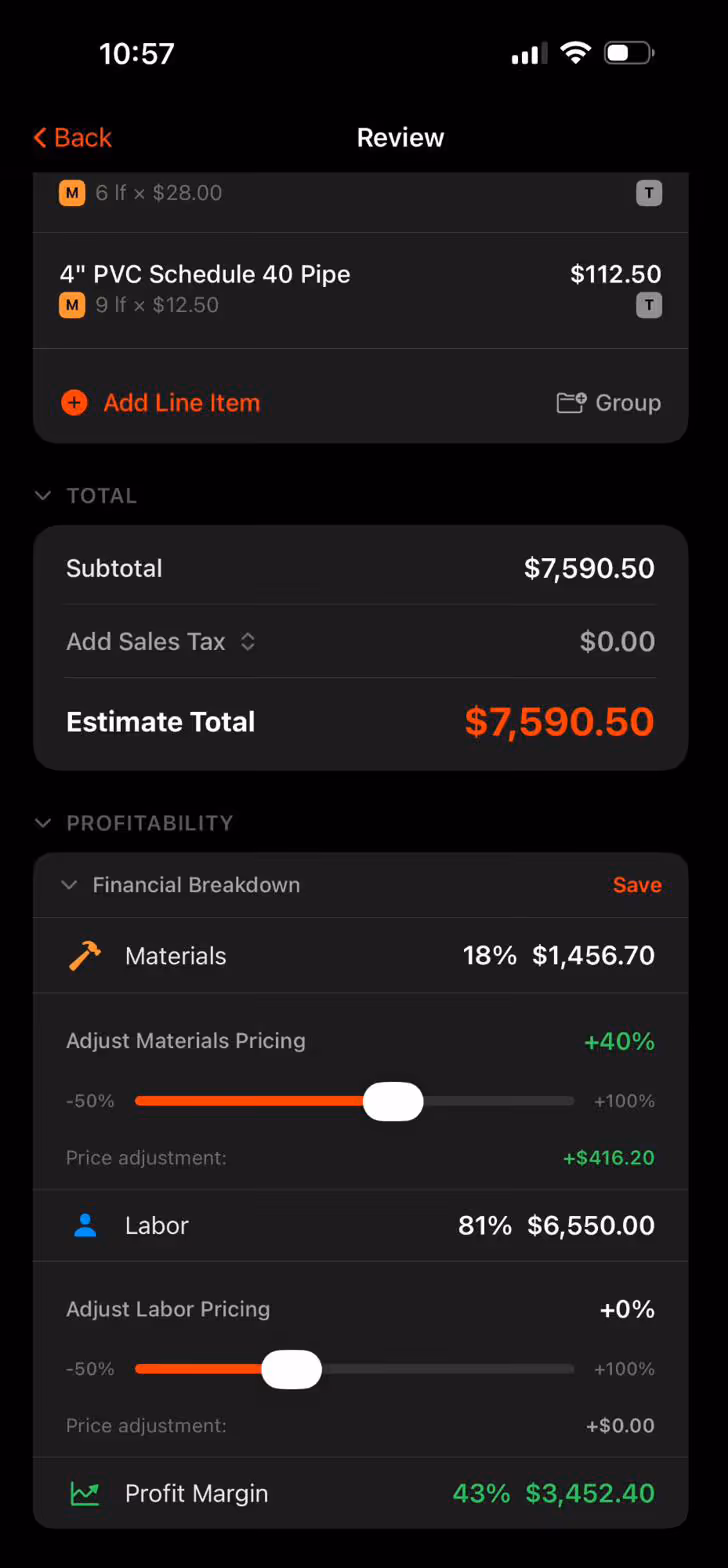Select the 4" PVC Schedule 40 Pipe row

click(300, 274)
